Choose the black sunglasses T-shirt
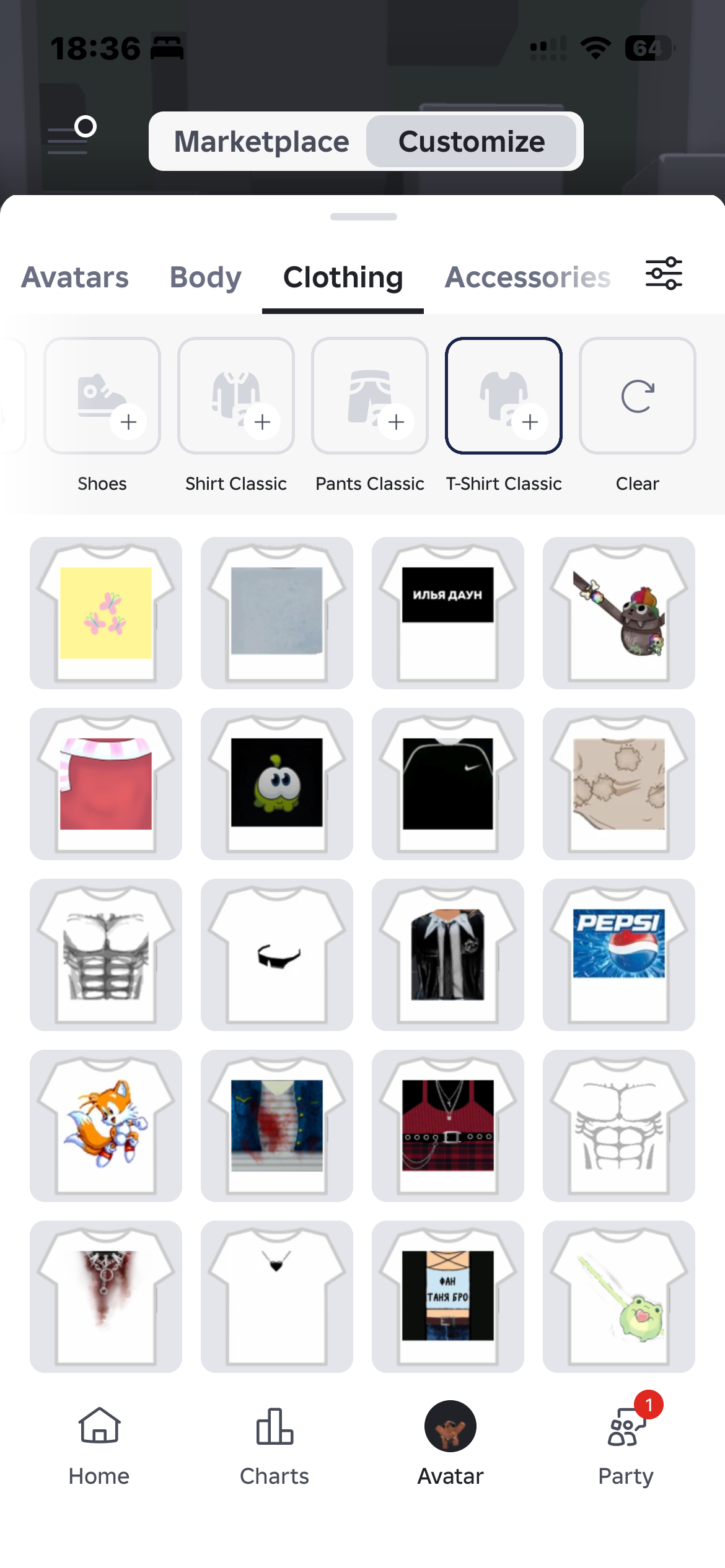 coord(277,955)
